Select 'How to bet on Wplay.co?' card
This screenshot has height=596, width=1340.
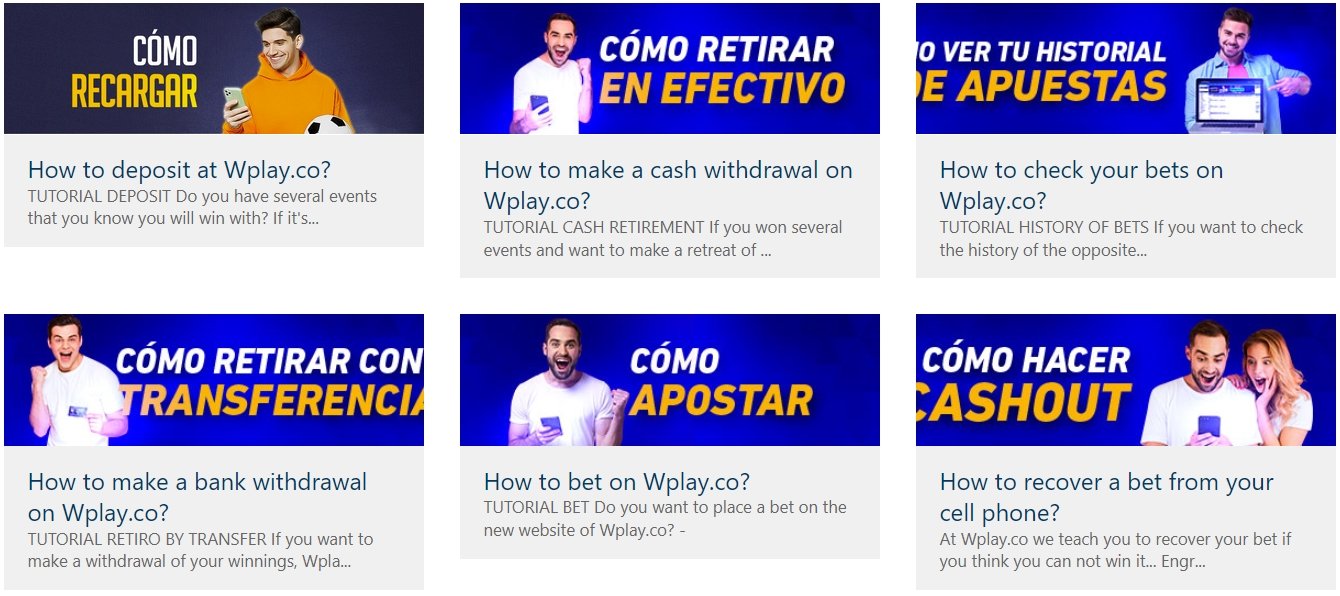click(x=616, y=481)
